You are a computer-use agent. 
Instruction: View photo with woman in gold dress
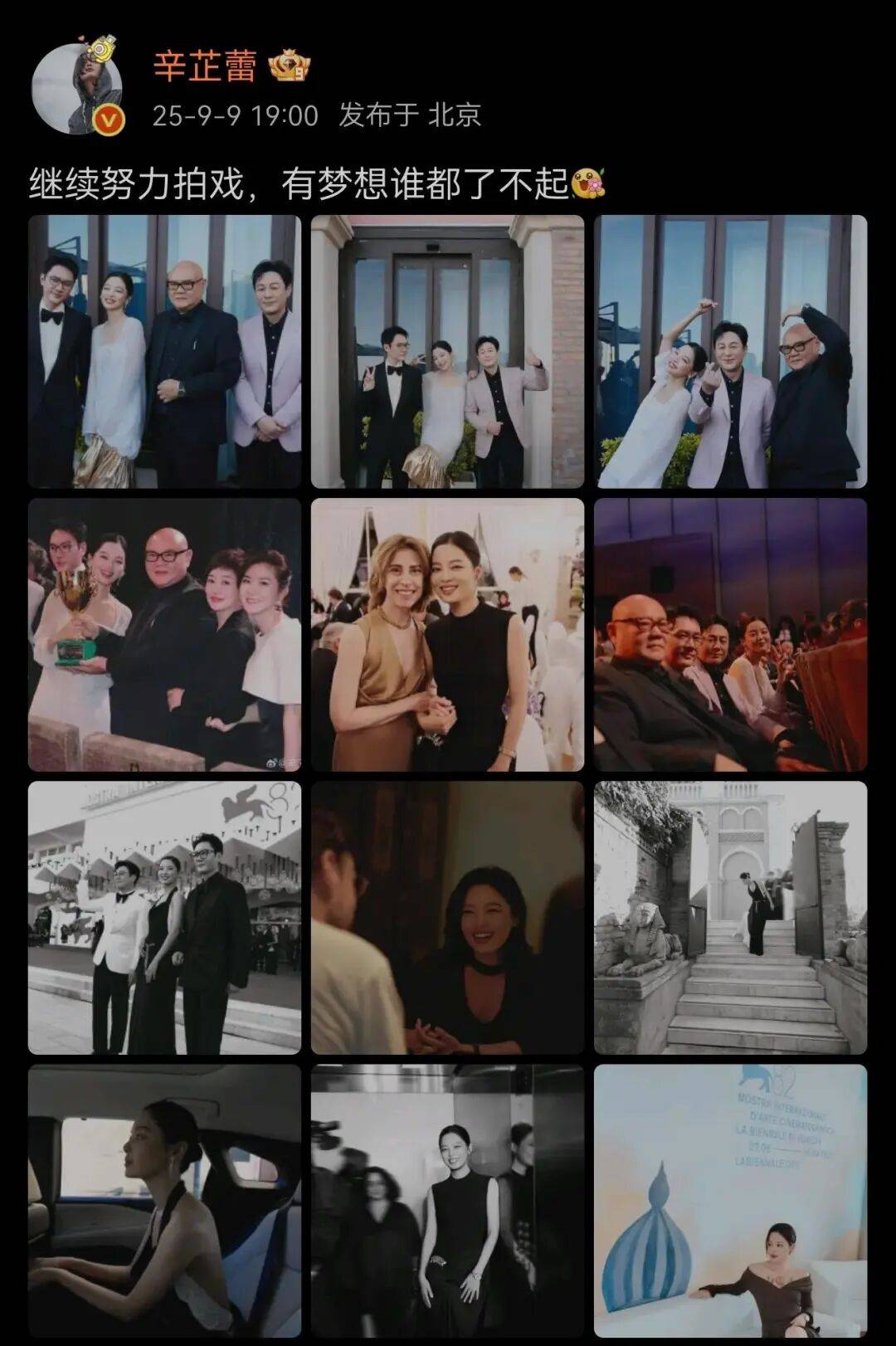[x=447, y=634]
